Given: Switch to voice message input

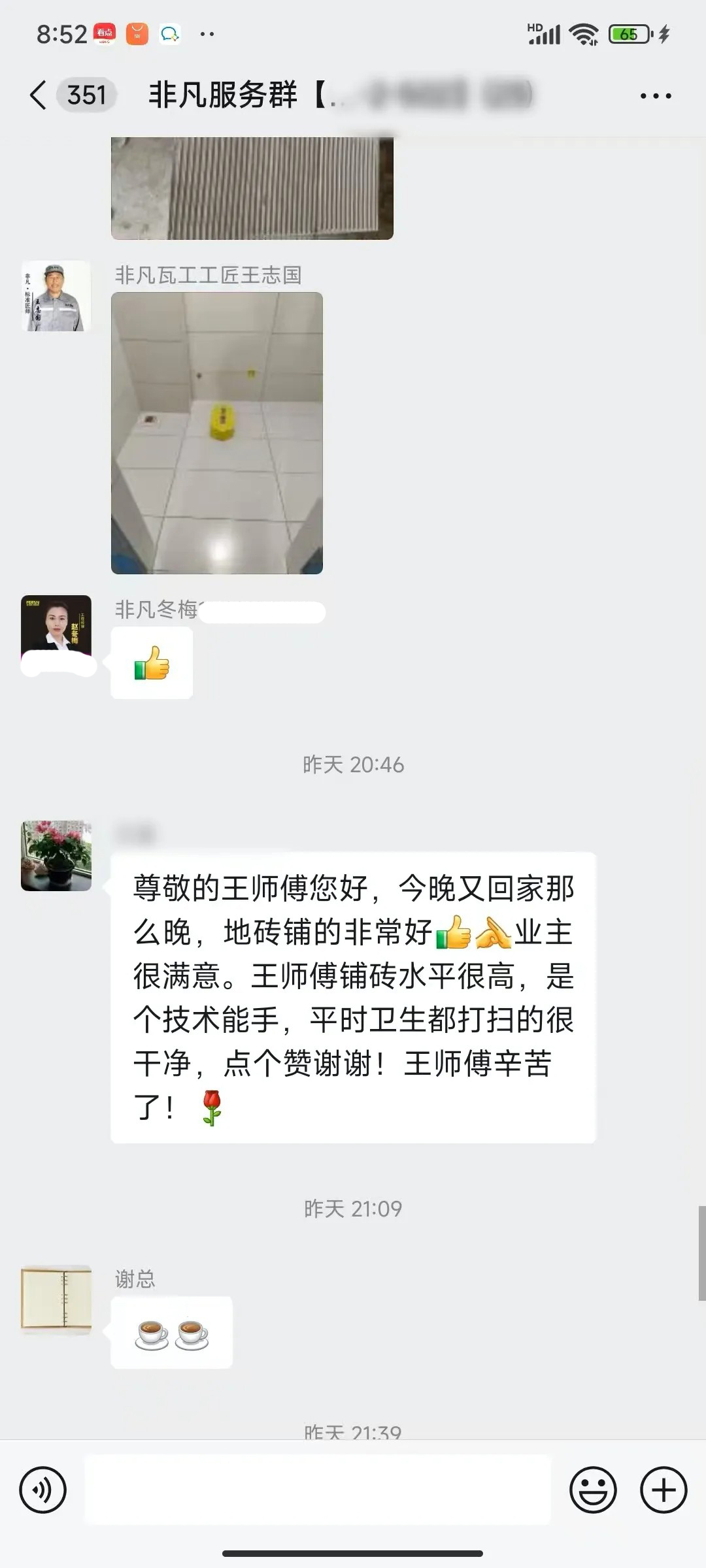Looking at the screenshot, I should point(43,1490).
